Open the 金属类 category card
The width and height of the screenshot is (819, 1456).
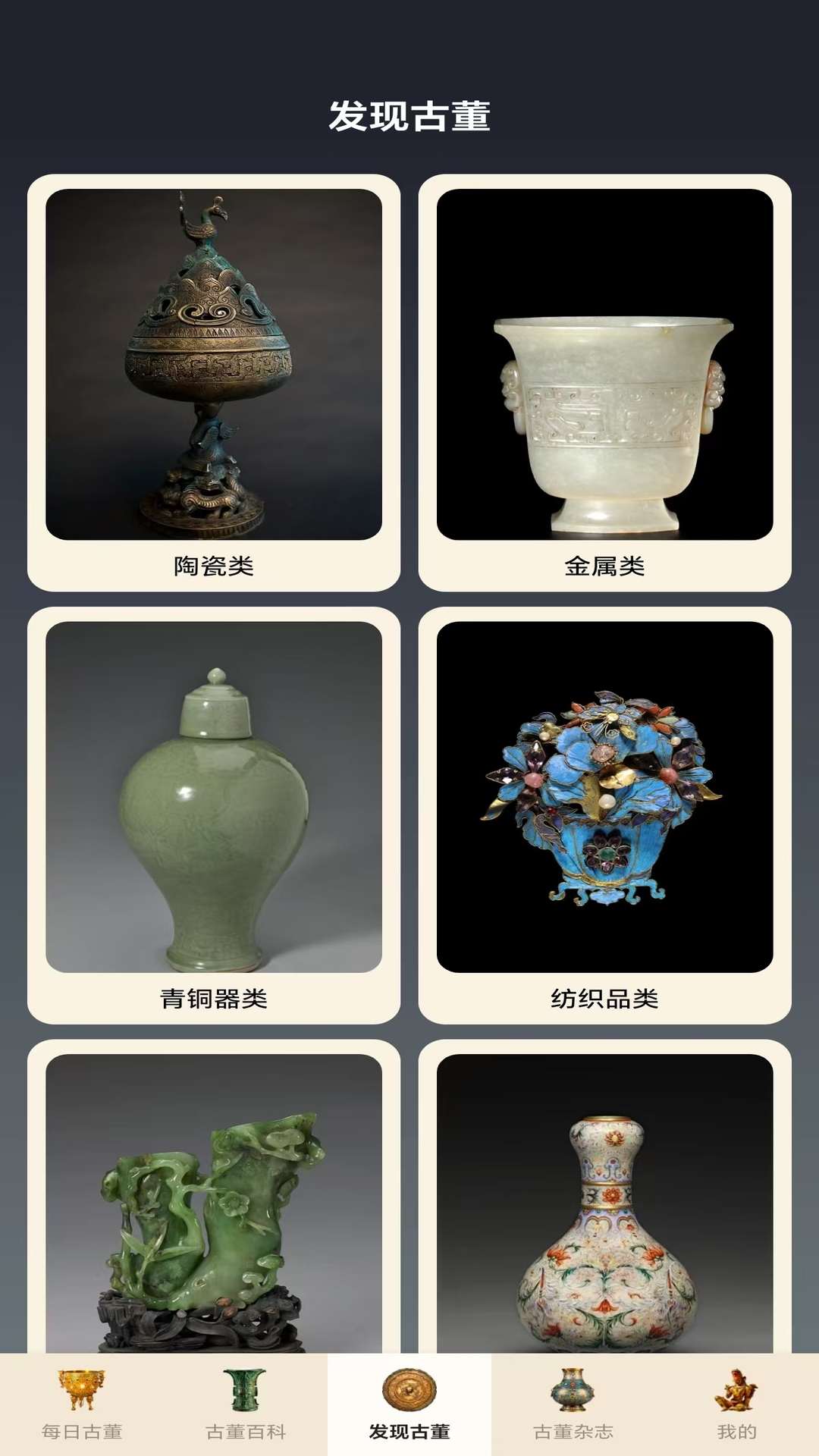point(604,383)
